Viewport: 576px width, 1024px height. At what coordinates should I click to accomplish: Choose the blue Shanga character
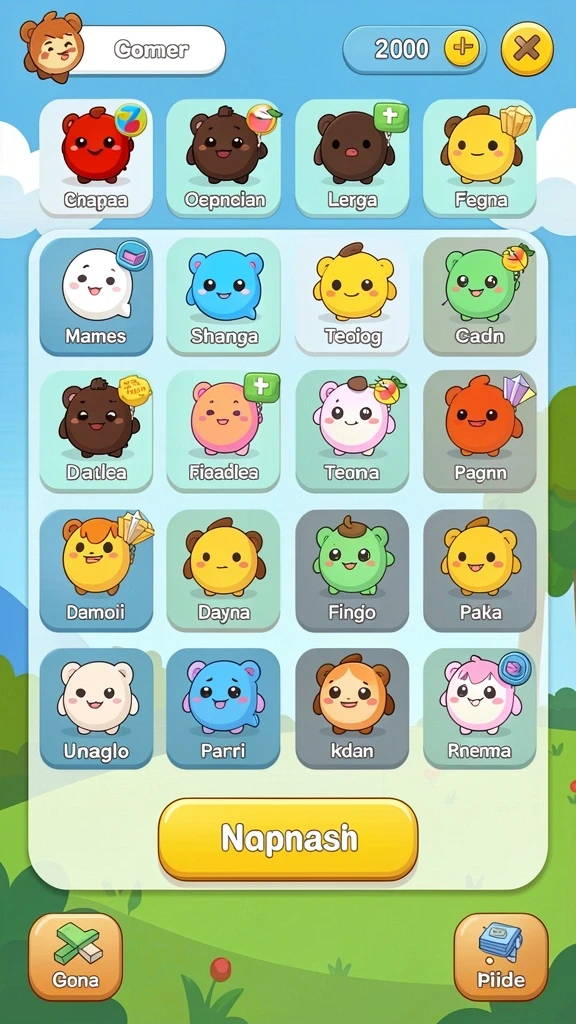pyautogui.click(x=223, y=296)
